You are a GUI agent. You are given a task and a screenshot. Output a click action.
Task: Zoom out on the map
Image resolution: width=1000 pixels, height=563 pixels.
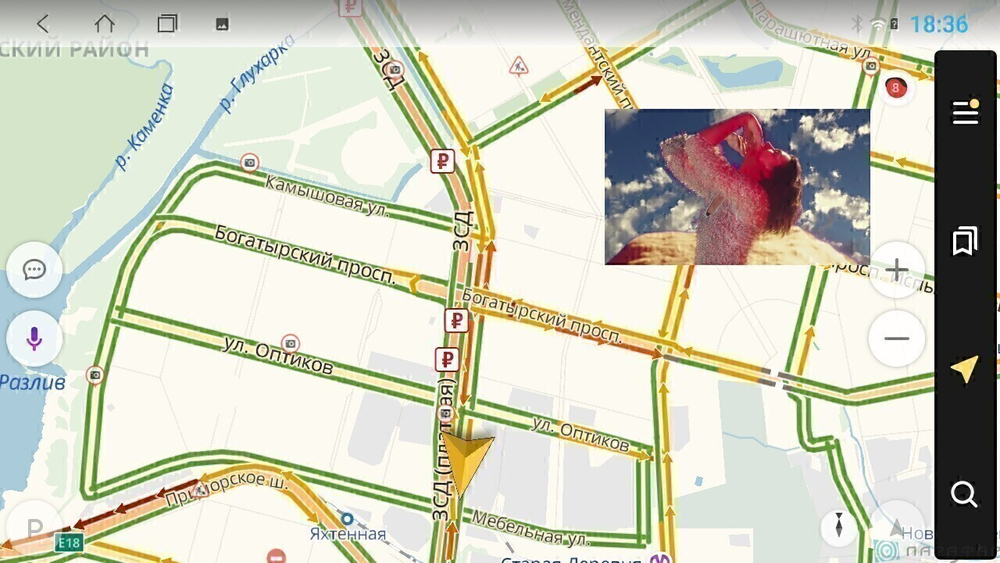(x=897, y=338)
